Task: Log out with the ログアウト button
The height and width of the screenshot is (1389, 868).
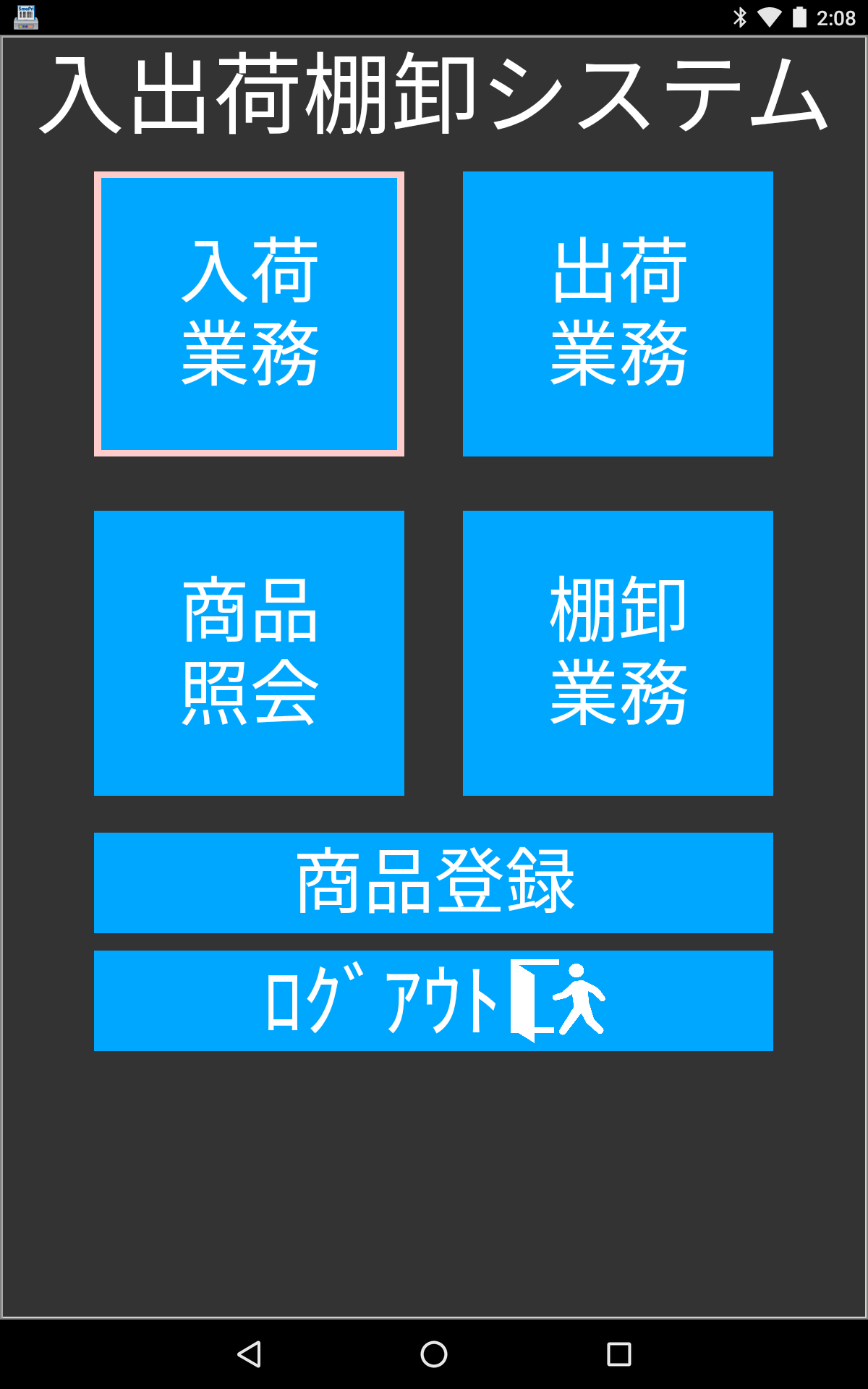Action: click(x=433, y=1001)
